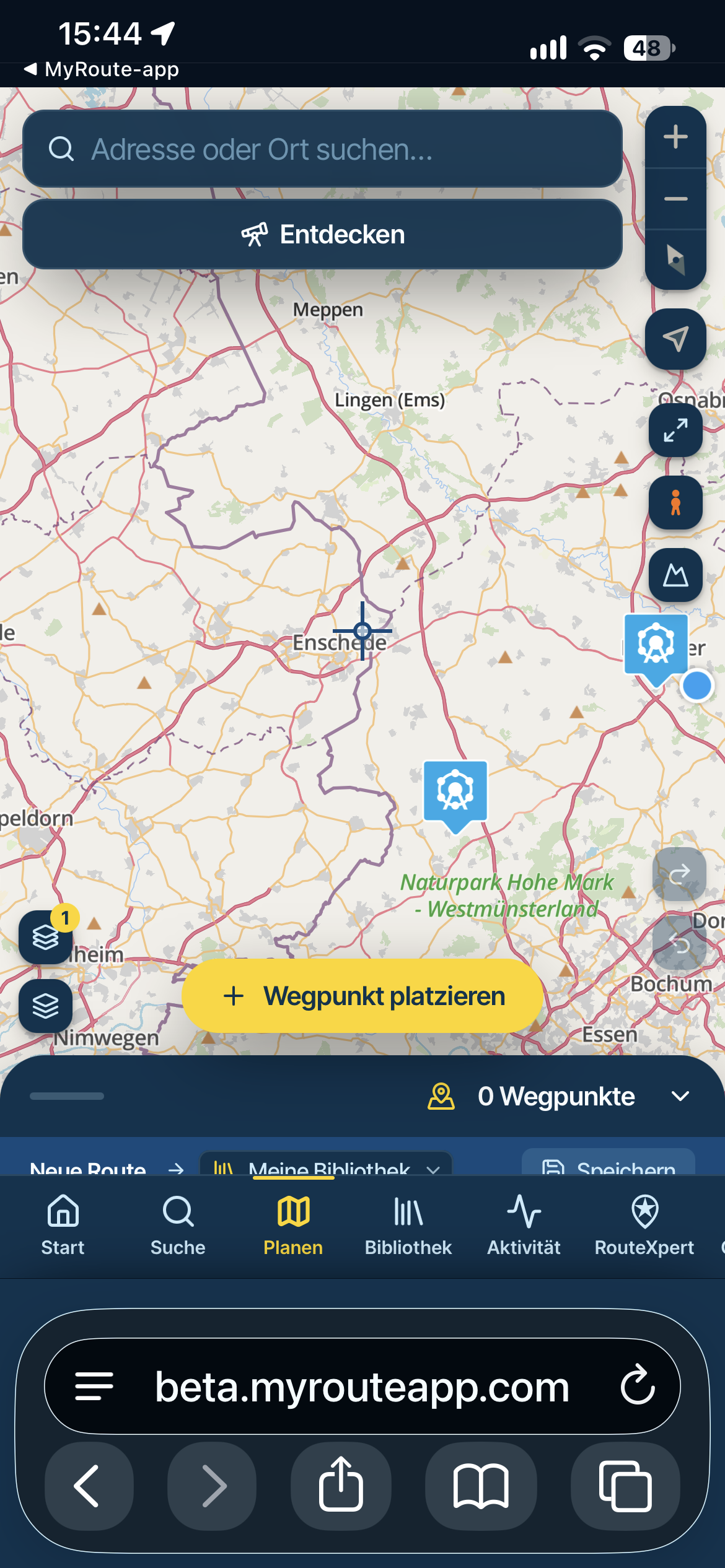Expand map to fullscreen
Image resolution: width=725 pixels, height=1568 pixels.
click(x=675, y=430)
